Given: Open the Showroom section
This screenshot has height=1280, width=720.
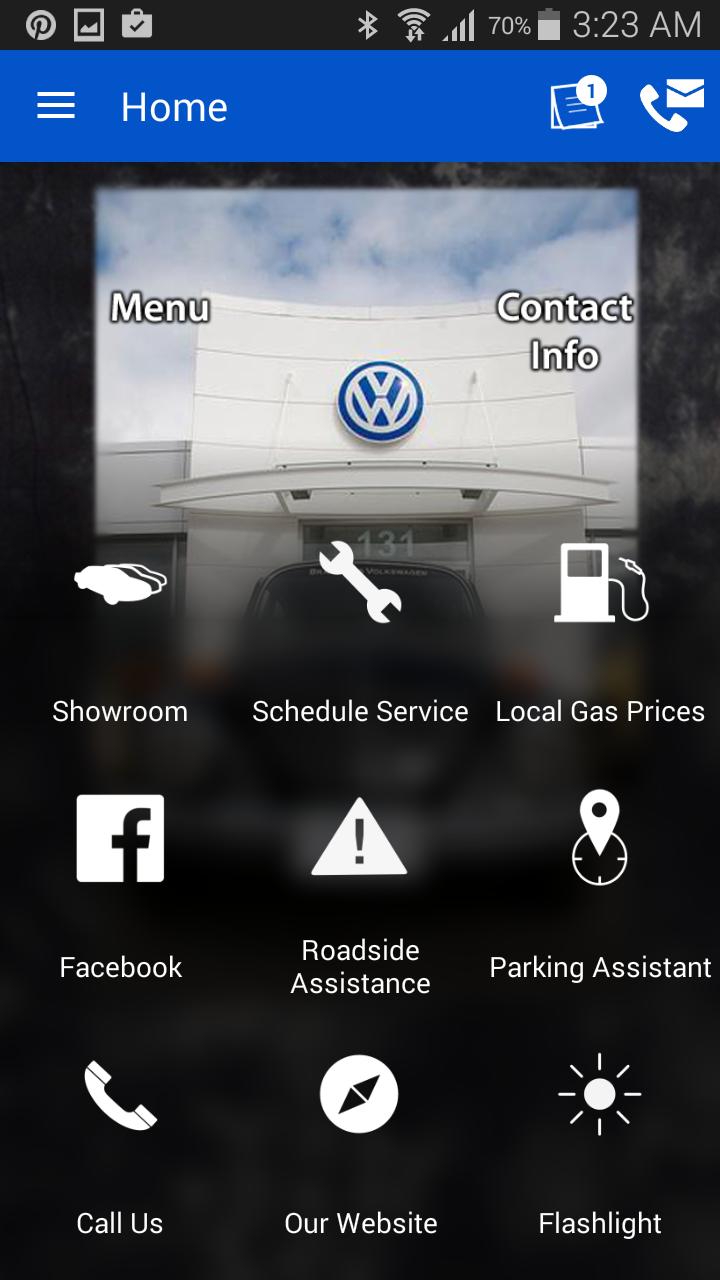Looking at the screenshot, I should click(119, 640).
